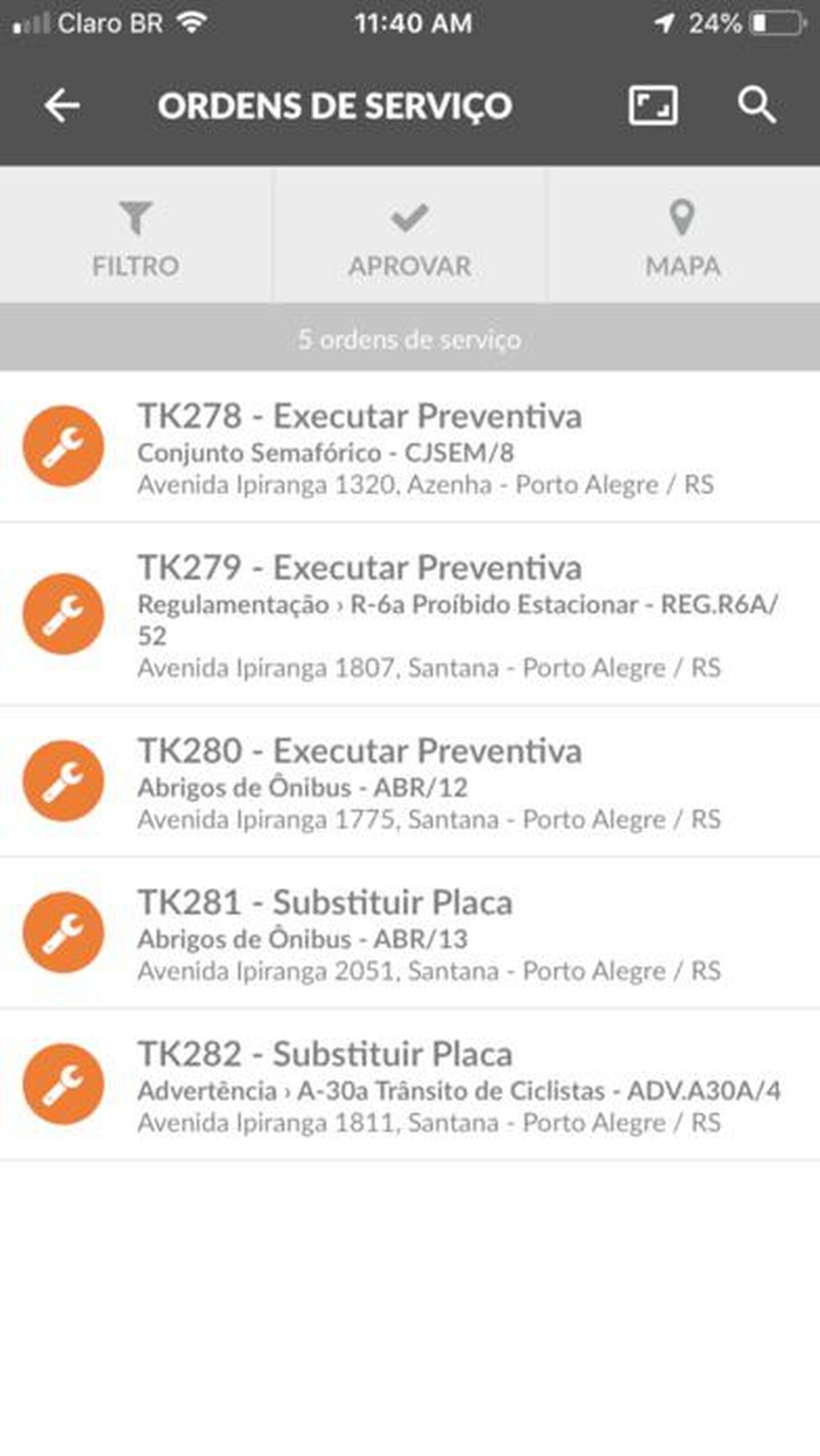This screenshot has height=1456, width=820.
Task: Tap the '5 ordens de serviço' banner
Action: coord(410,339)
